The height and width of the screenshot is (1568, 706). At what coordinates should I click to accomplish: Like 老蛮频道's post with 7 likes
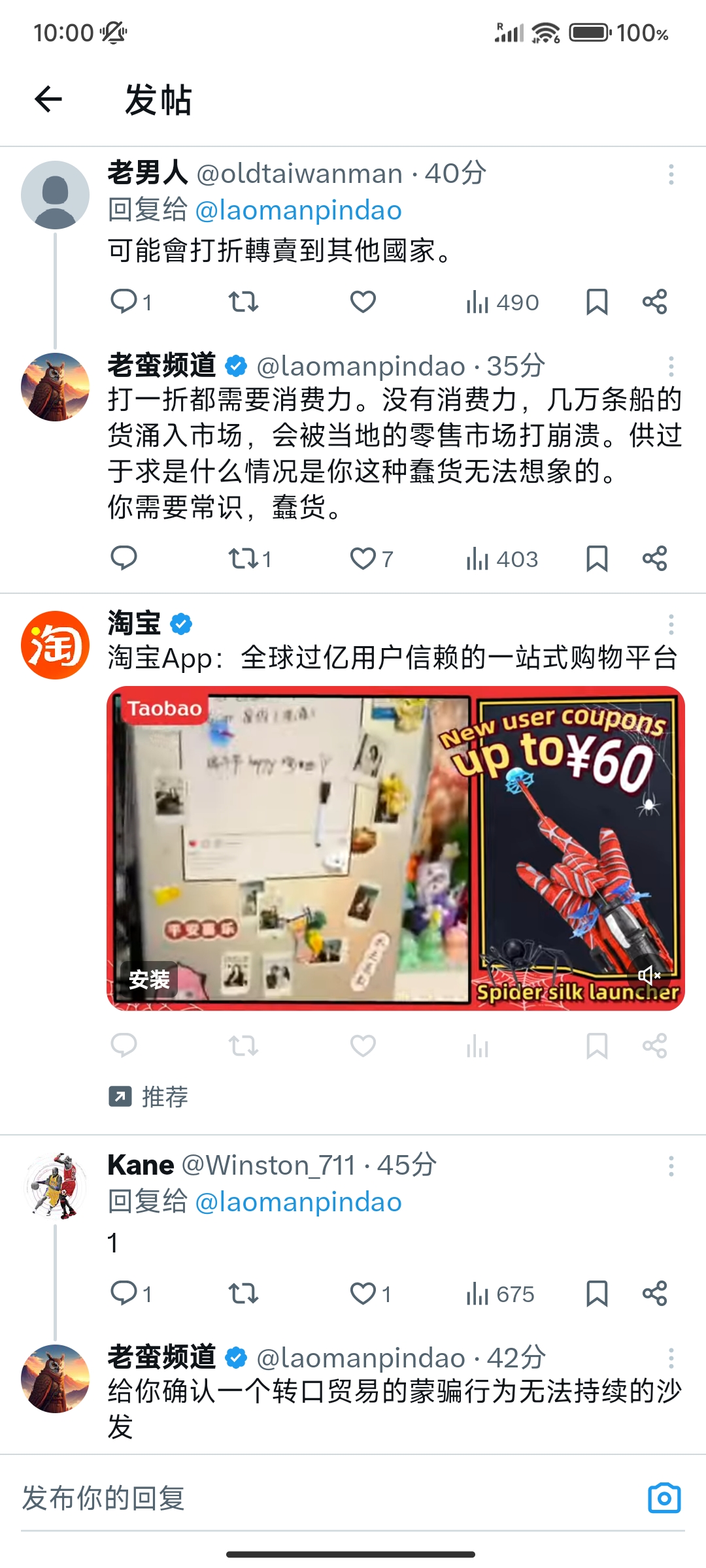click(363, 559)
